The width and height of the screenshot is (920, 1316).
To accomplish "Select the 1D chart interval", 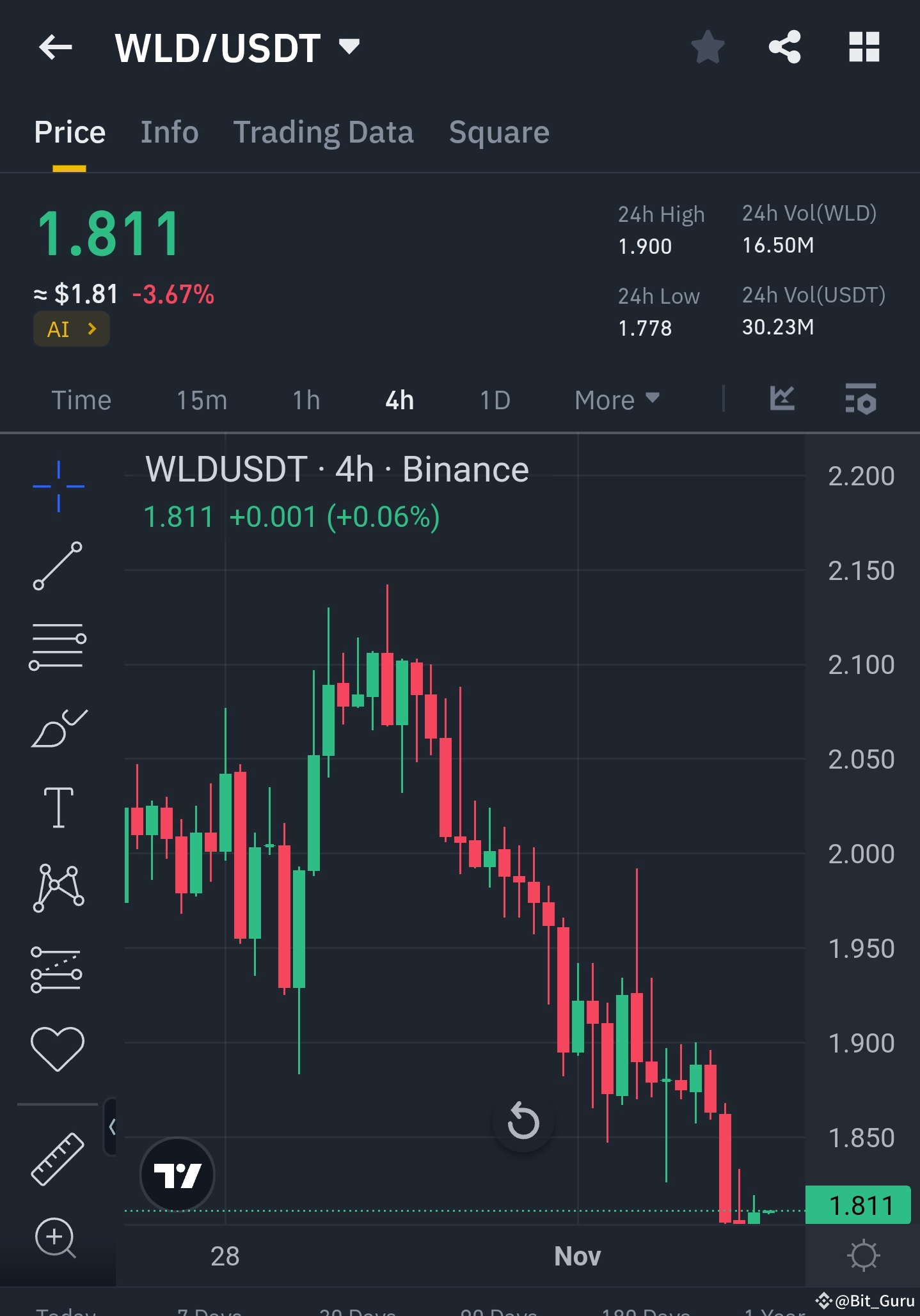I will pos(494,399).
